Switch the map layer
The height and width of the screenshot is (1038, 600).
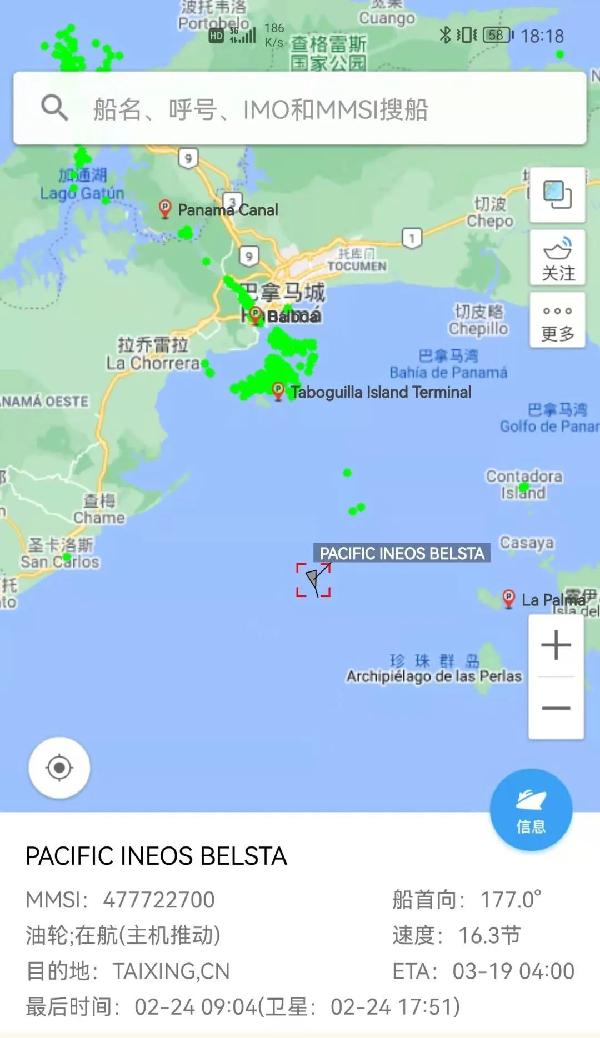(x=557, y=195)
